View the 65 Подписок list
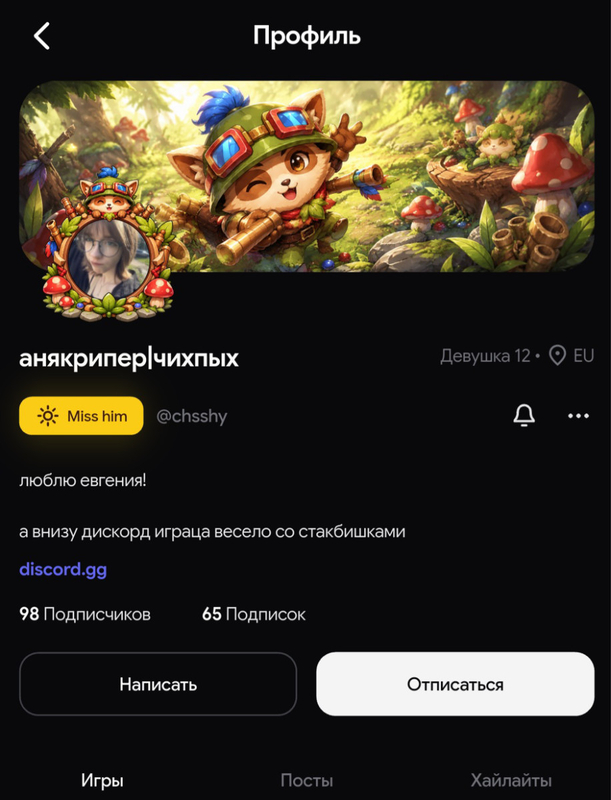 click(253, 614)
